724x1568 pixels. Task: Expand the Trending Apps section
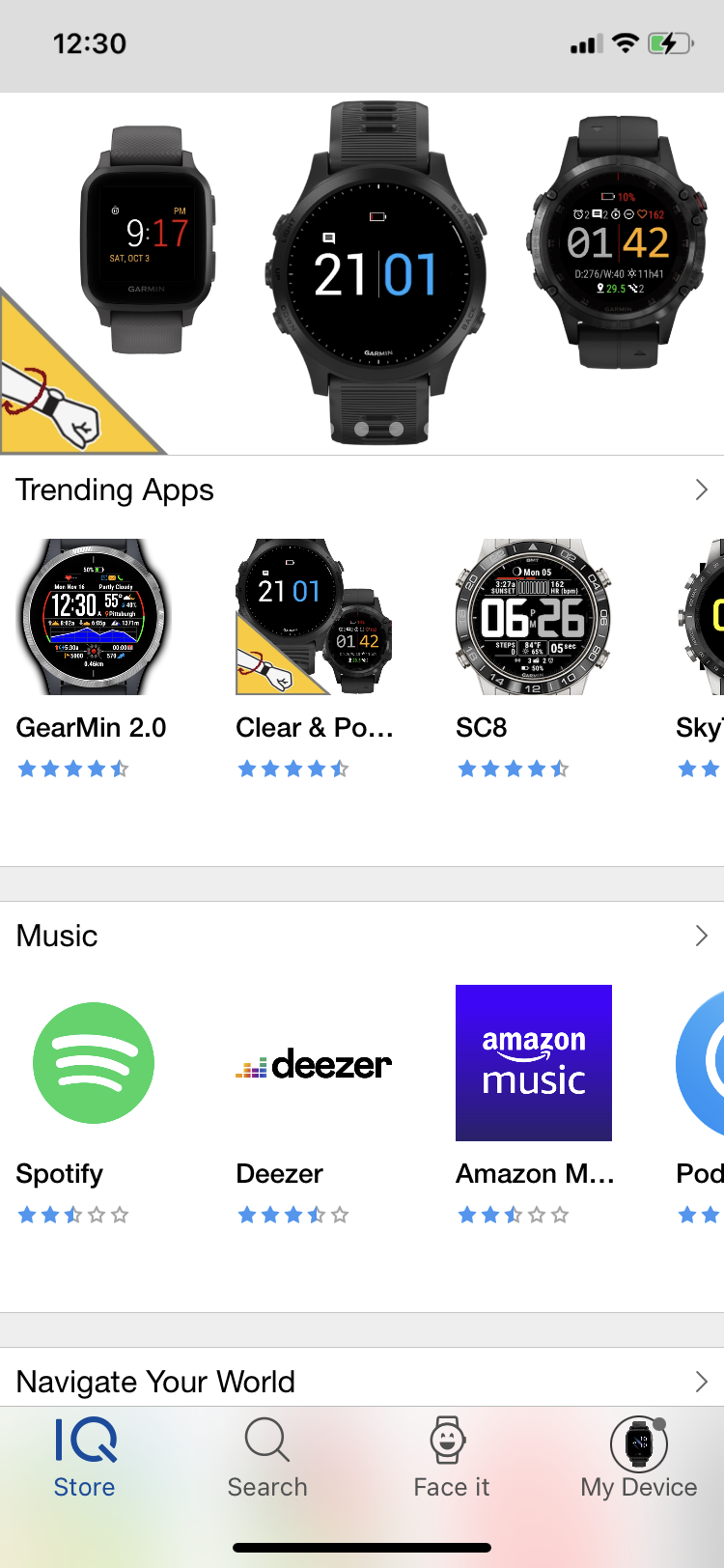[x=701, y=490]
